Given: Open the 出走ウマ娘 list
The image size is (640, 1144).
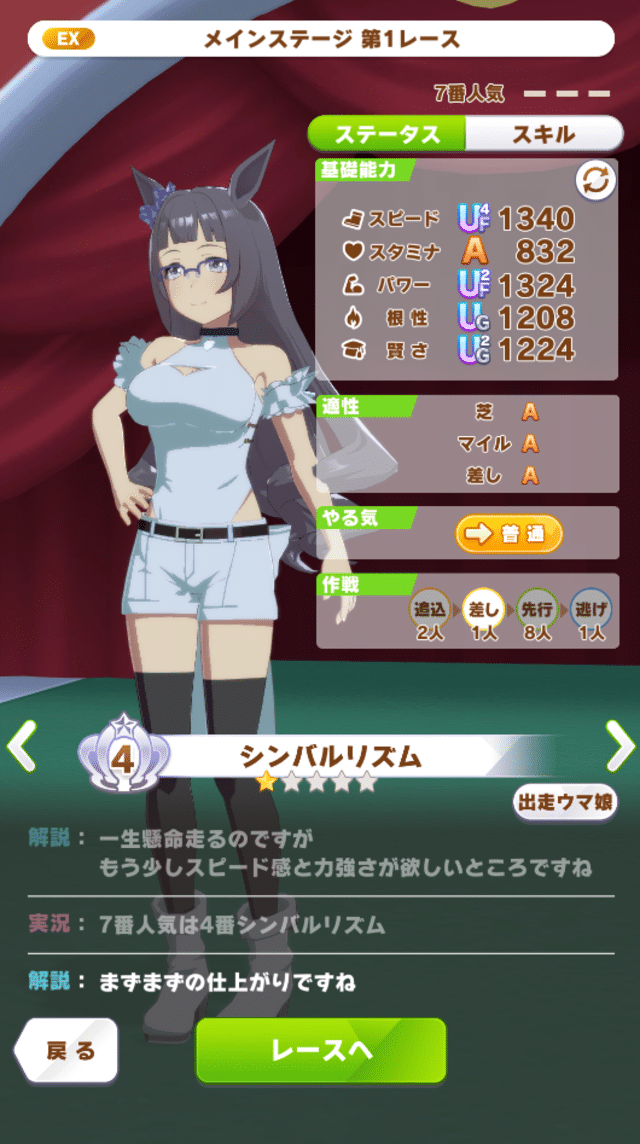Looking at the screenshot, I should click(565, 802).
